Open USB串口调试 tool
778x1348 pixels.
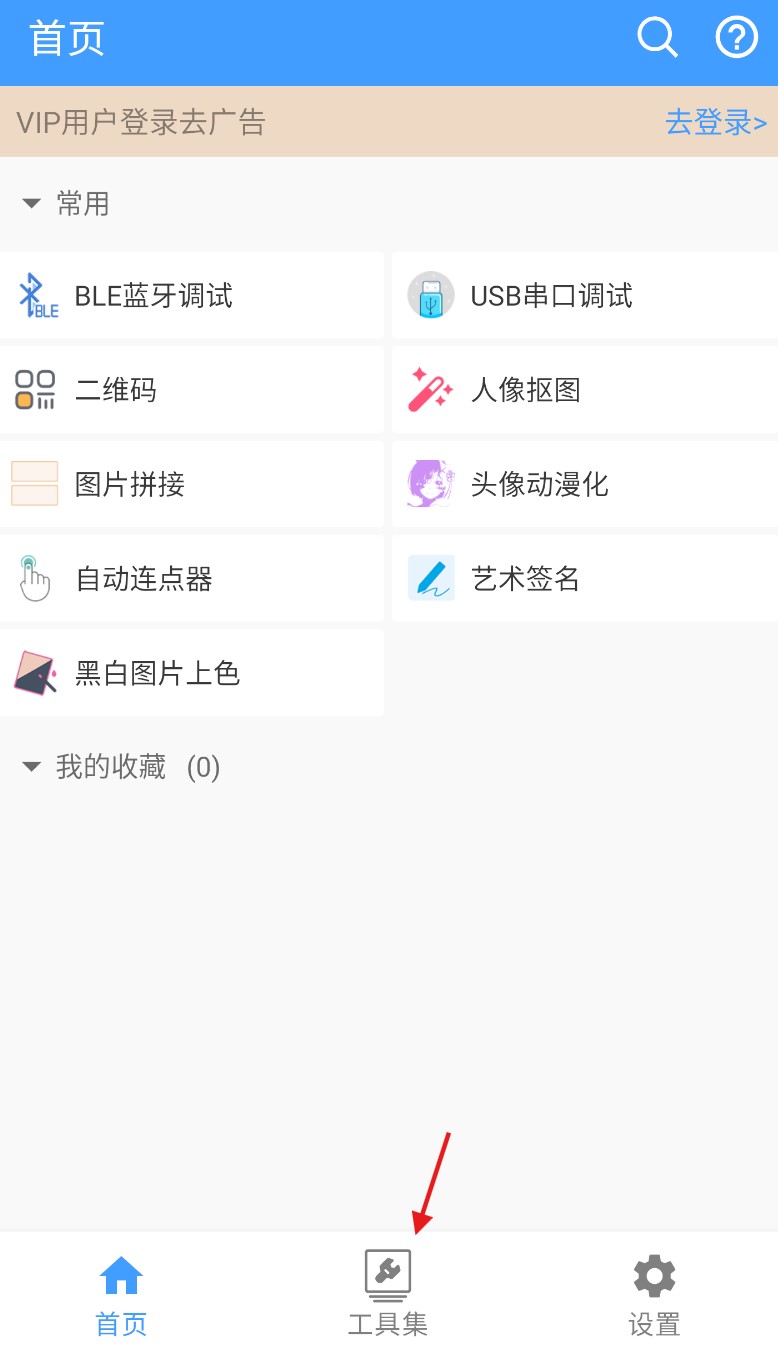[585, 295]
